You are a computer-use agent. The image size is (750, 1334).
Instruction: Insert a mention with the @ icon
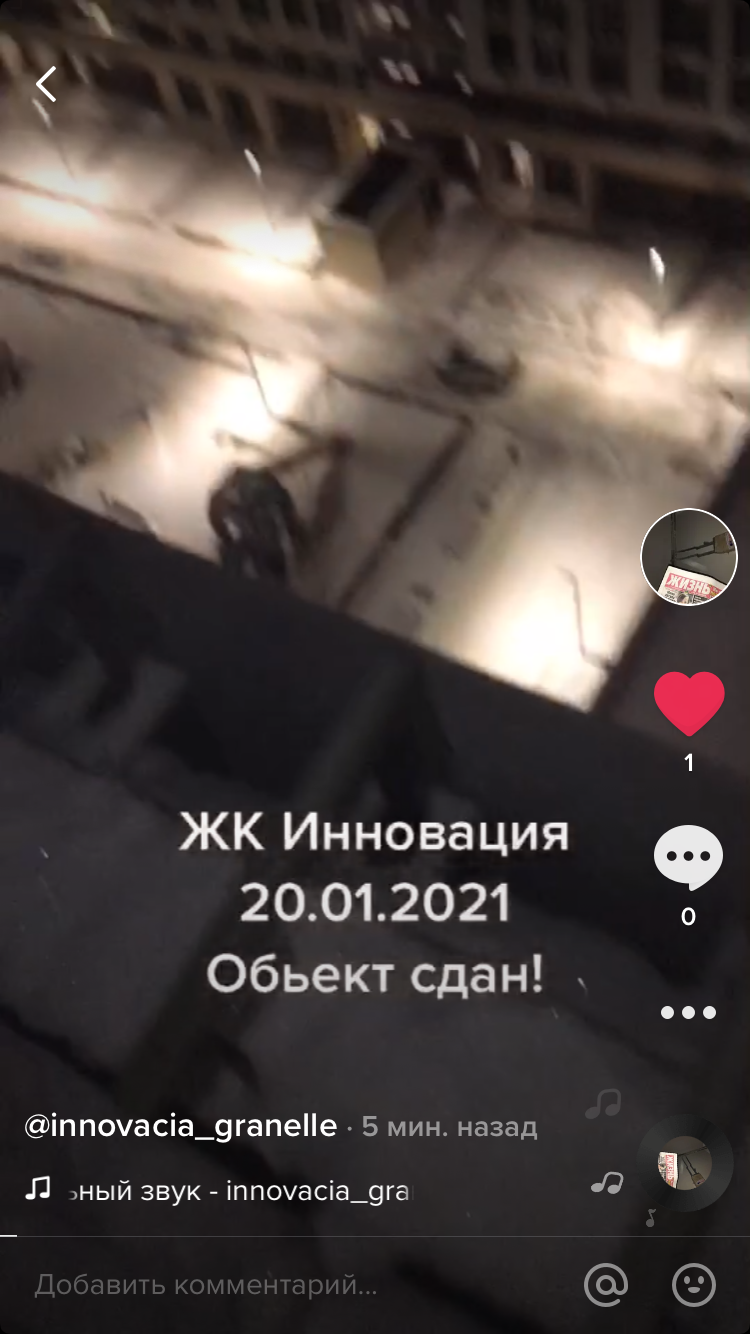[606, 1285]
